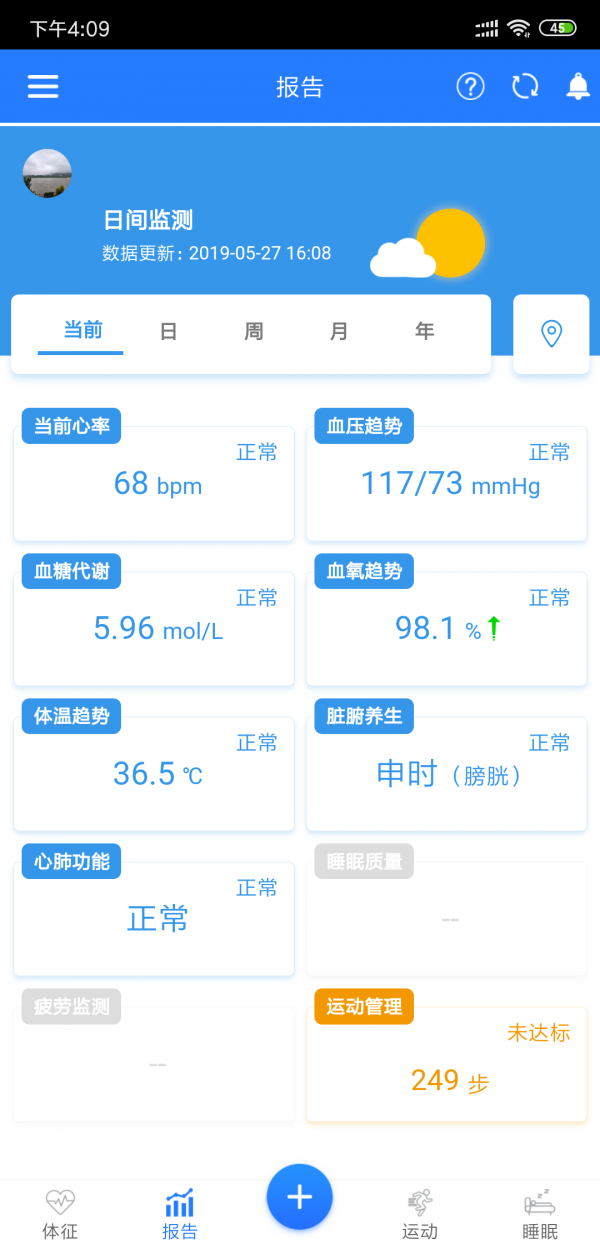Open the location pin button
600x1249 pixels.
[551, 334]
